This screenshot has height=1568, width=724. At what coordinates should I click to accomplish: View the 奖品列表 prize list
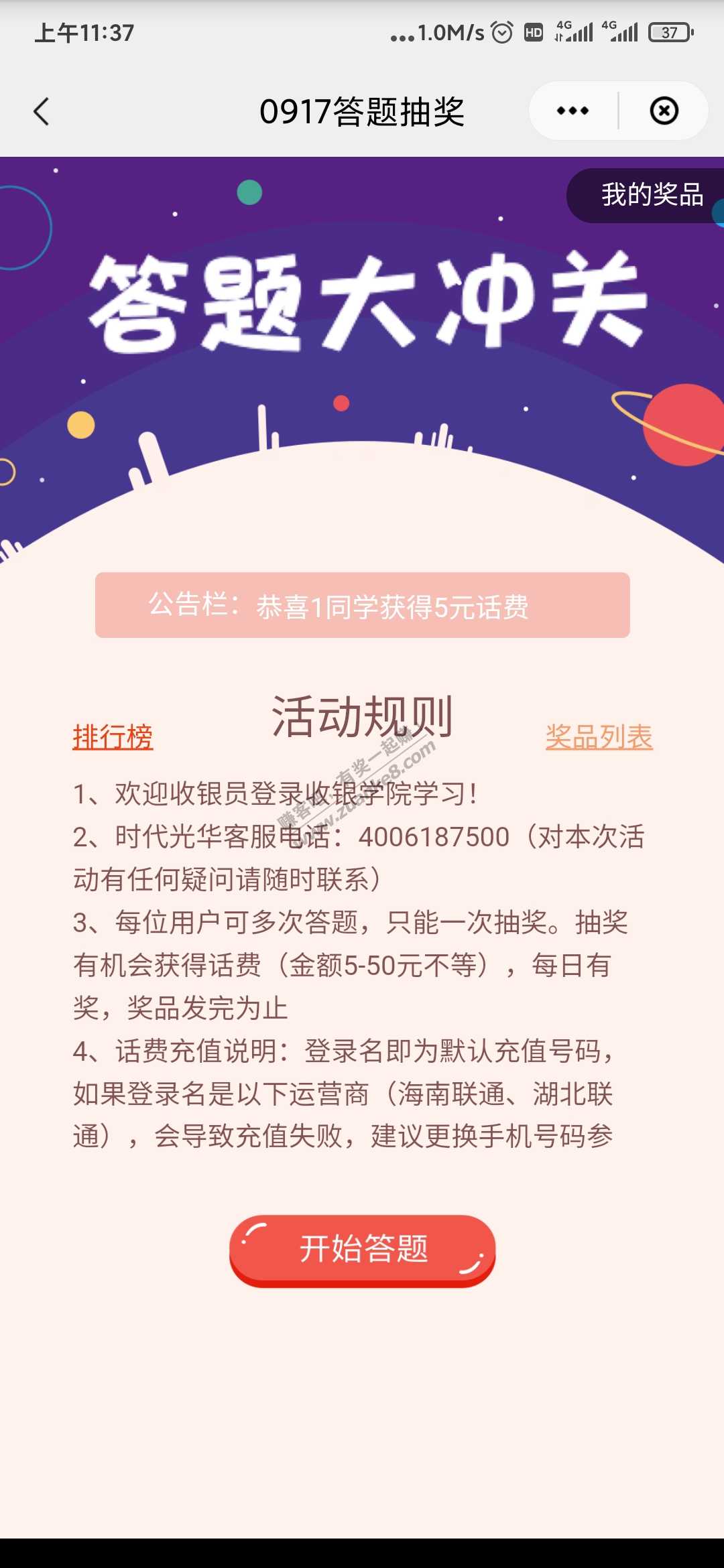coord(599,737)
